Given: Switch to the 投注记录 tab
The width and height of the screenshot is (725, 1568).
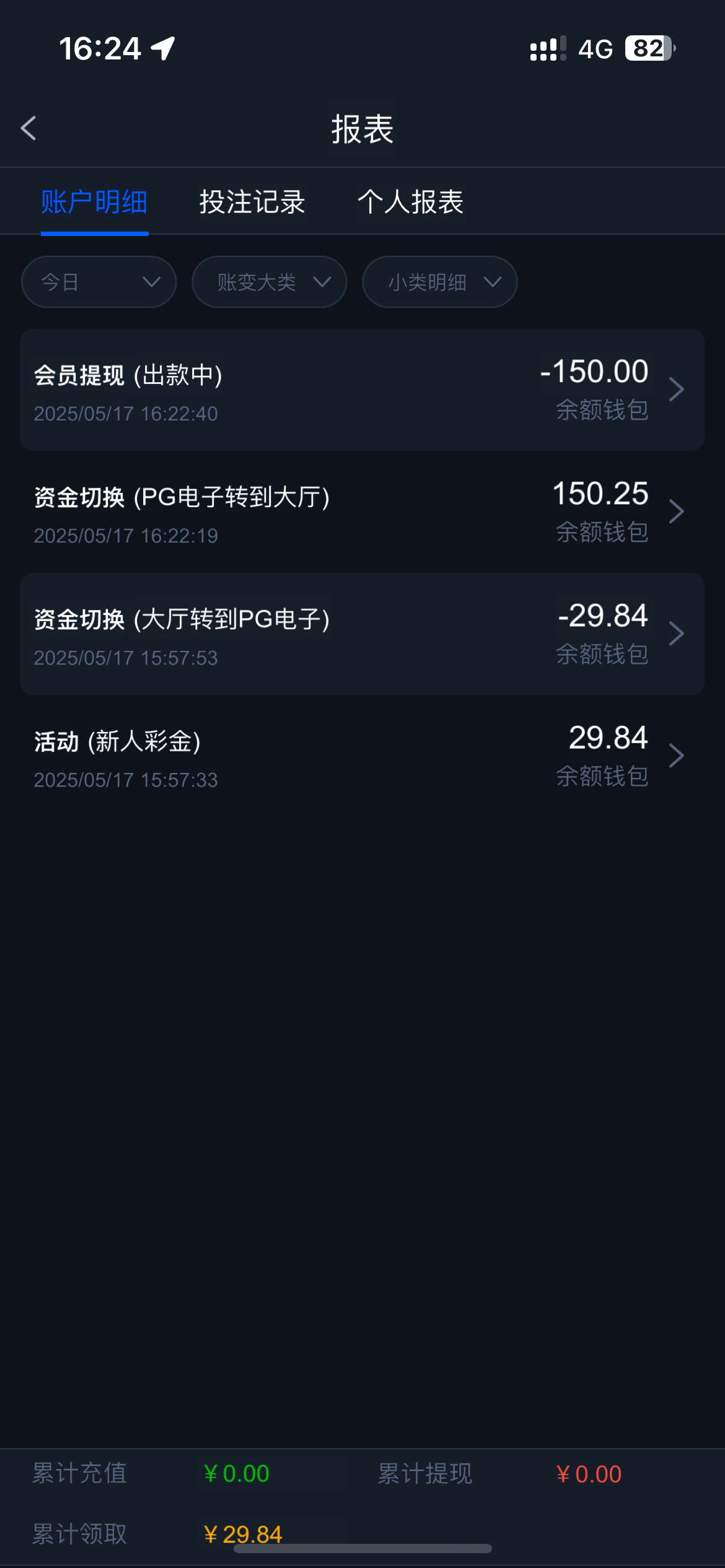Looking at the screenshot, I should pyautogui.click(x=252, y=202).
